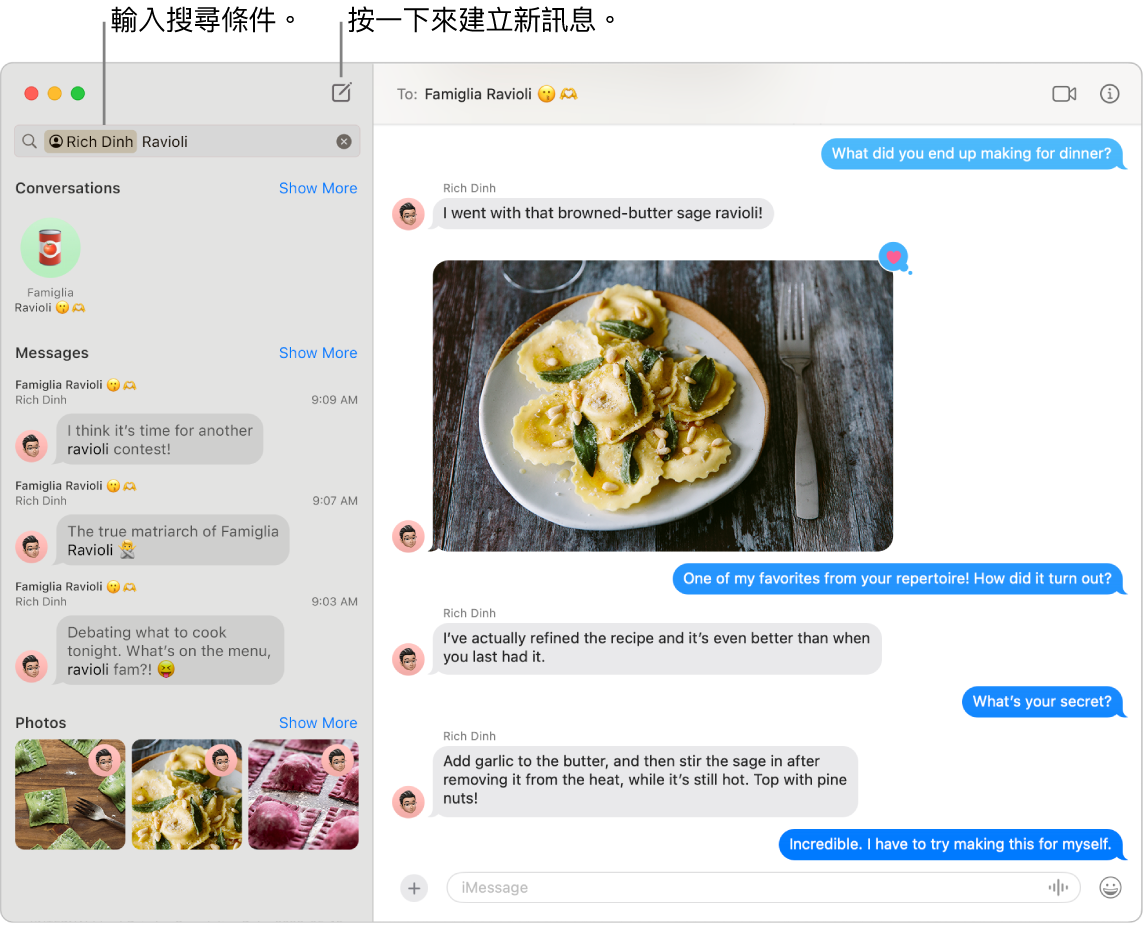Open the green ravioli photo result
The image size is (1144, 926).
tap(70, 795)
